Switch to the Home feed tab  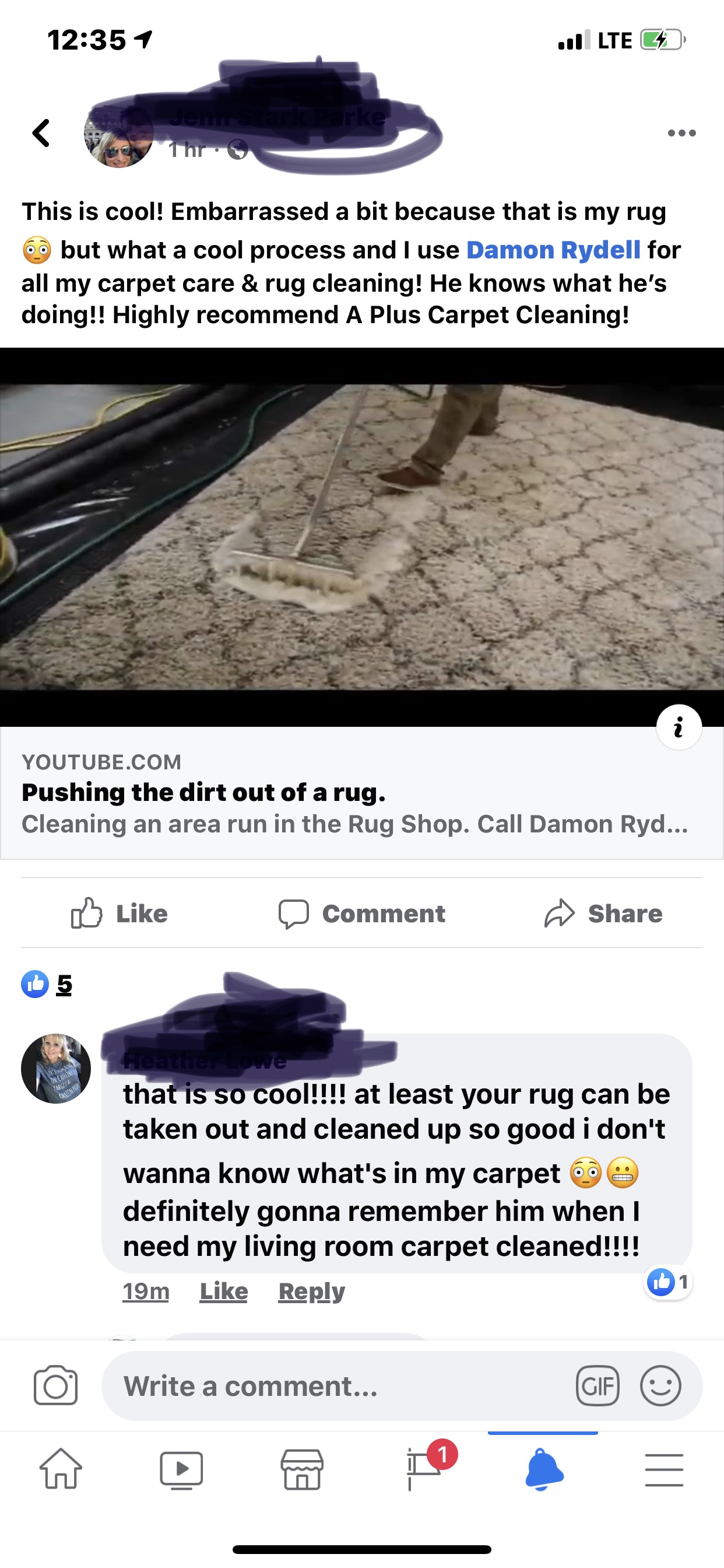(60, 1469)
